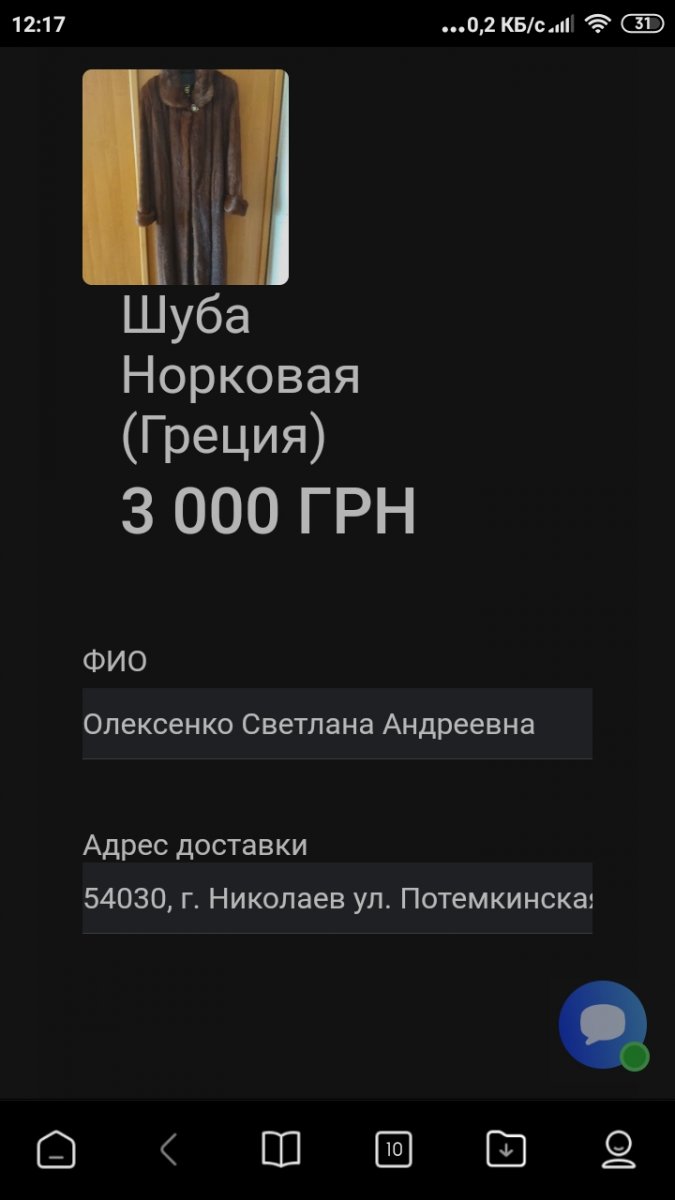Viewport: 675px width, 1200px height.
Task: Open the browser profile icon
Action: 619,1150
